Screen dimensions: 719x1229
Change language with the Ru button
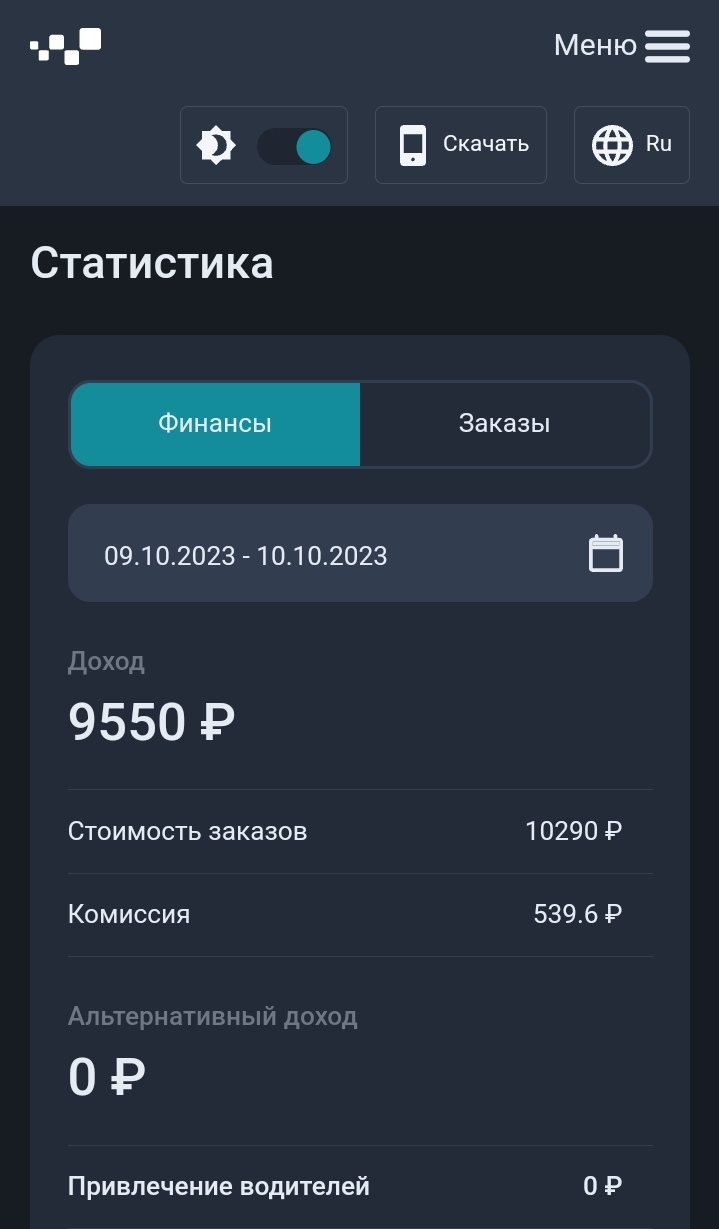[x=631, y=145]
